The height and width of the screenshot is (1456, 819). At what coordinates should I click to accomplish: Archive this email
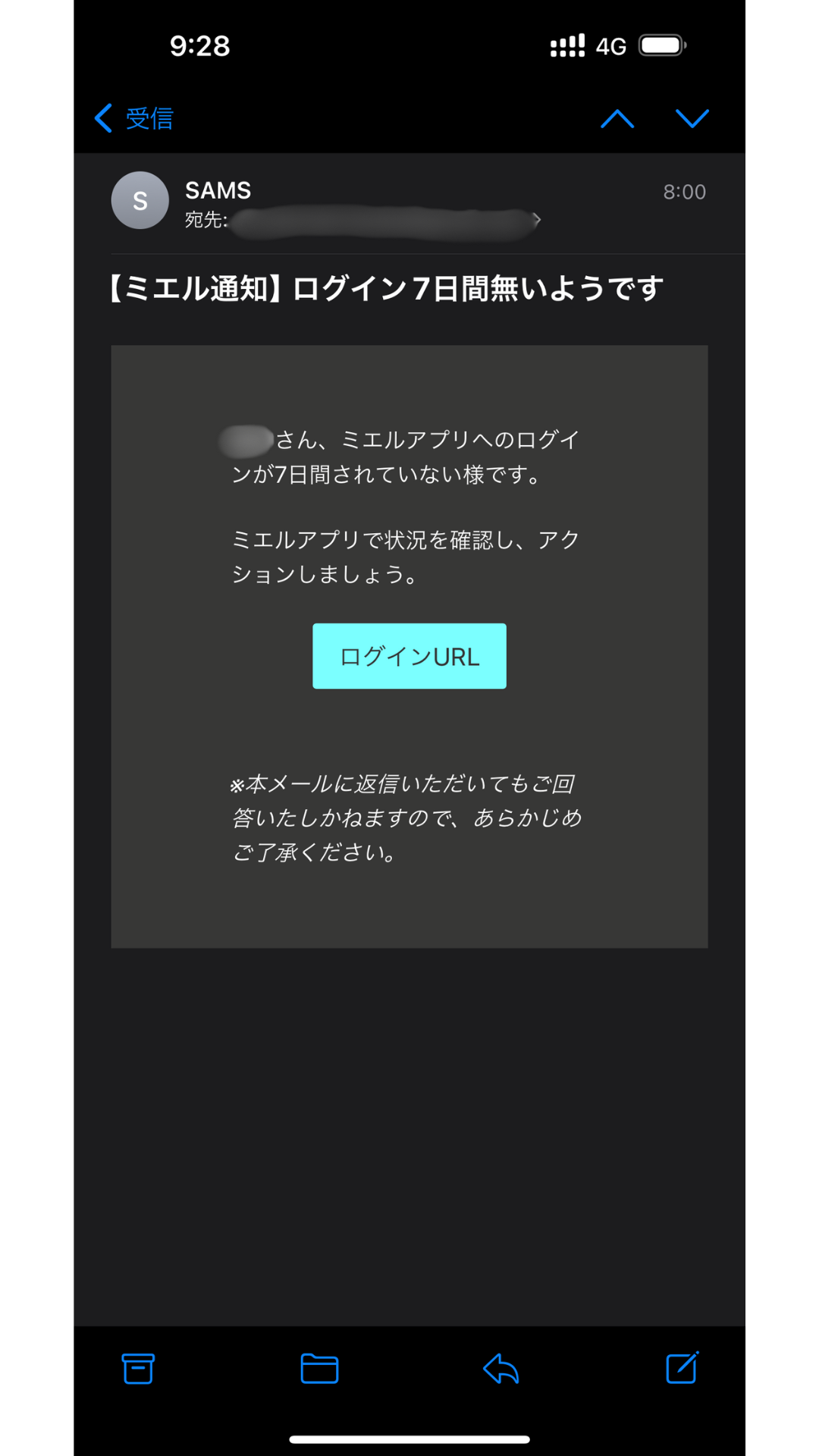(138, 1368)
